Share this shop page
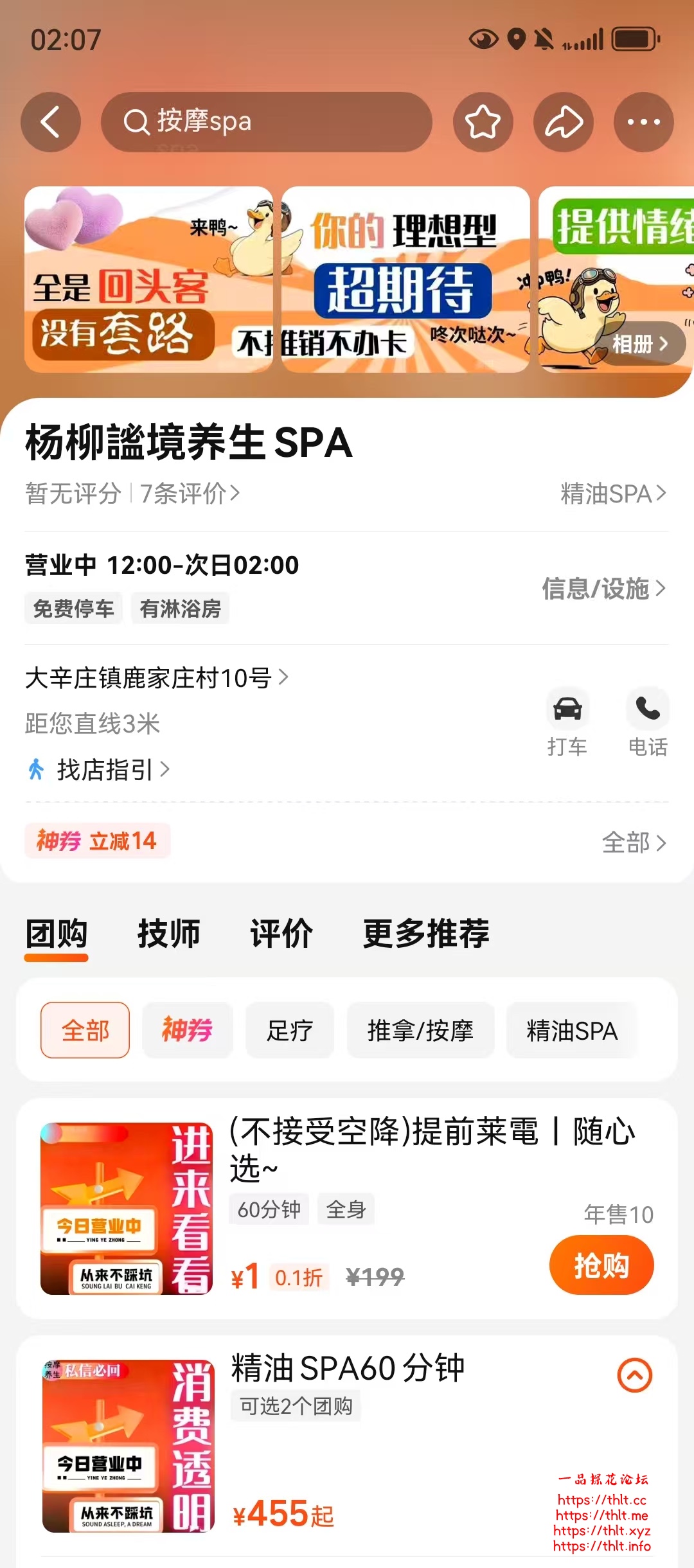The width and height of the screenshot is (694, 1568). coord(564,122)
